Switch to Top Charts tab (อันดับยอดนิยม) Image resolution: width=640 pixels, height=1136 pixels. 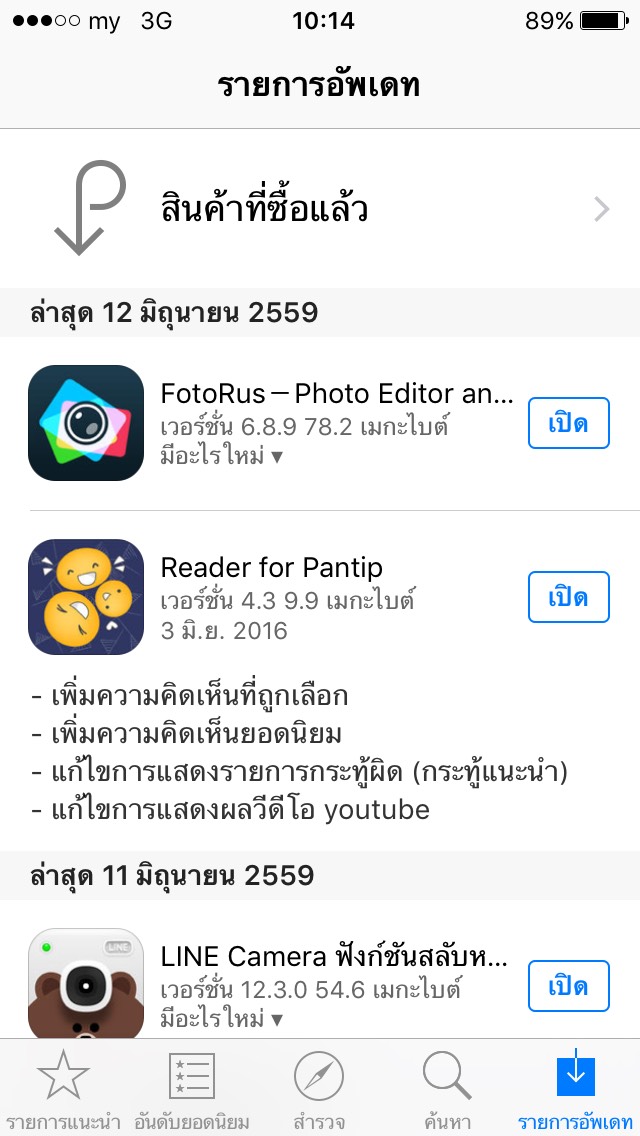[x=192, y=1088]
